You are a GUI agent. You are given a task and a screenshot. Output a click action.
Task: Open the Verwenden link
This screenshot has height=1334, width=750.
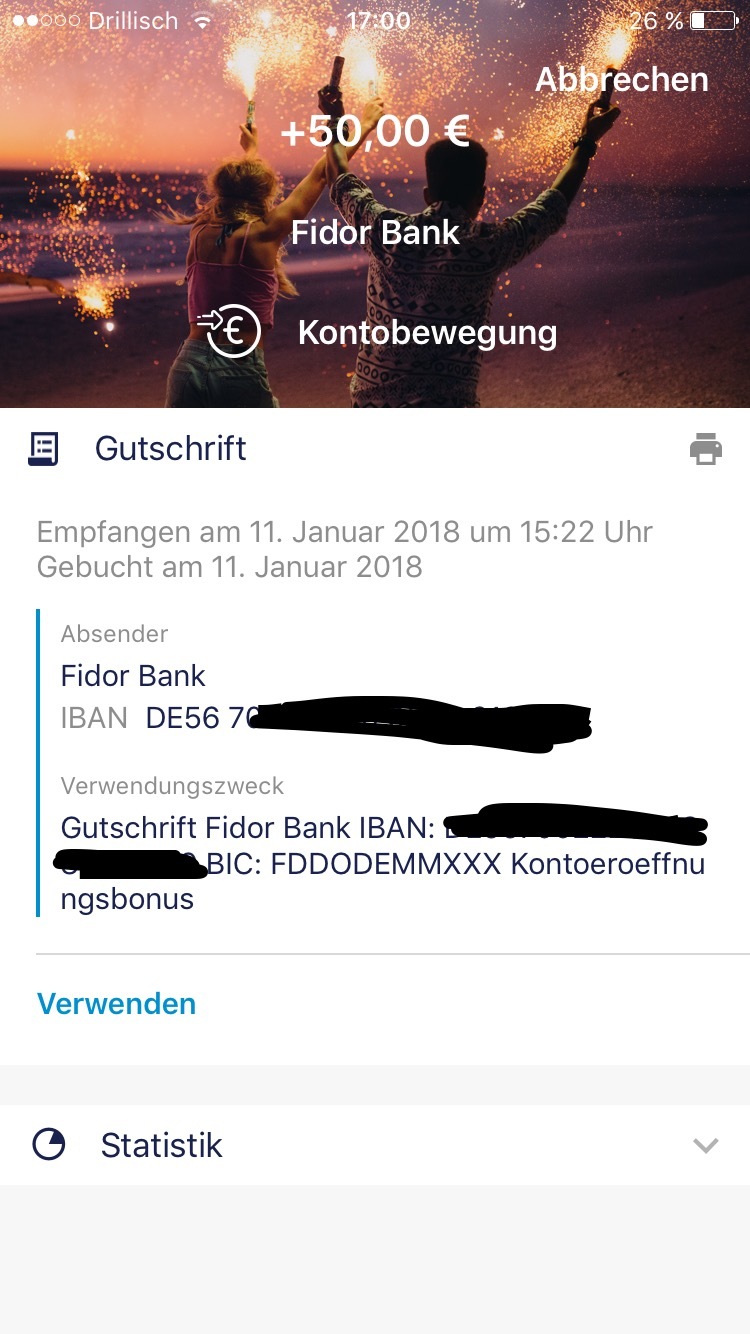click(116, 1004)
